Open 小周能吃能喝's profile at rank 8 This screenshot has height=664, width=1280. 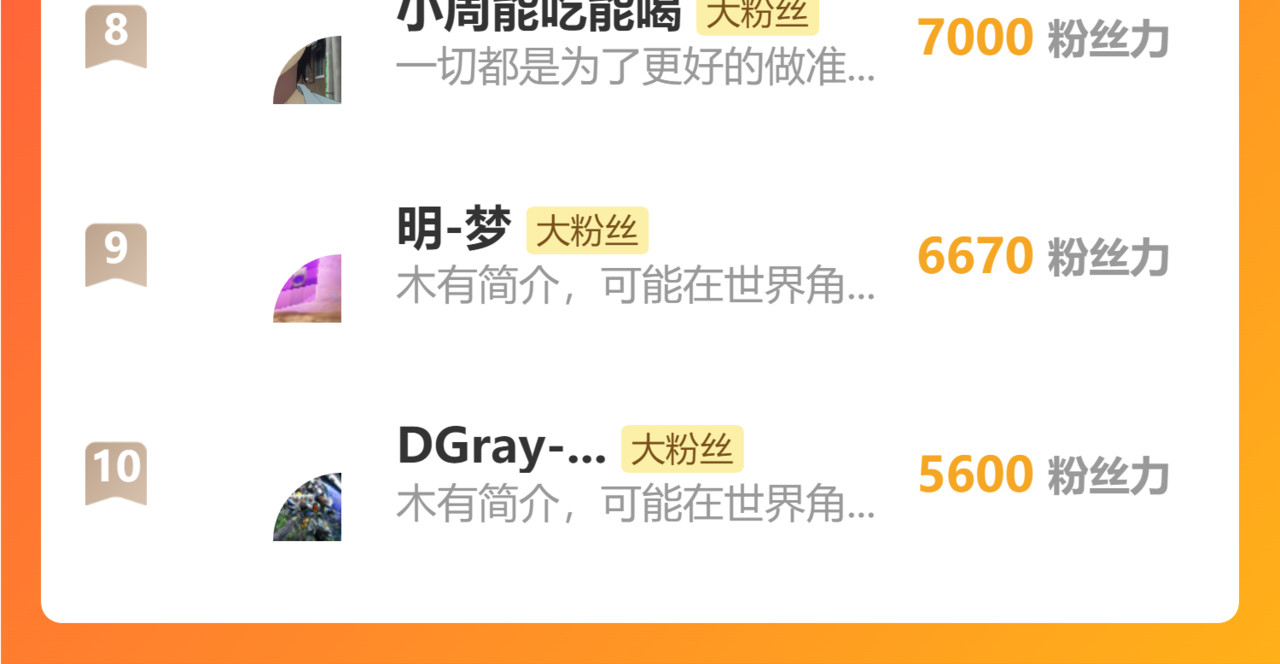click(x=538, y=18)
